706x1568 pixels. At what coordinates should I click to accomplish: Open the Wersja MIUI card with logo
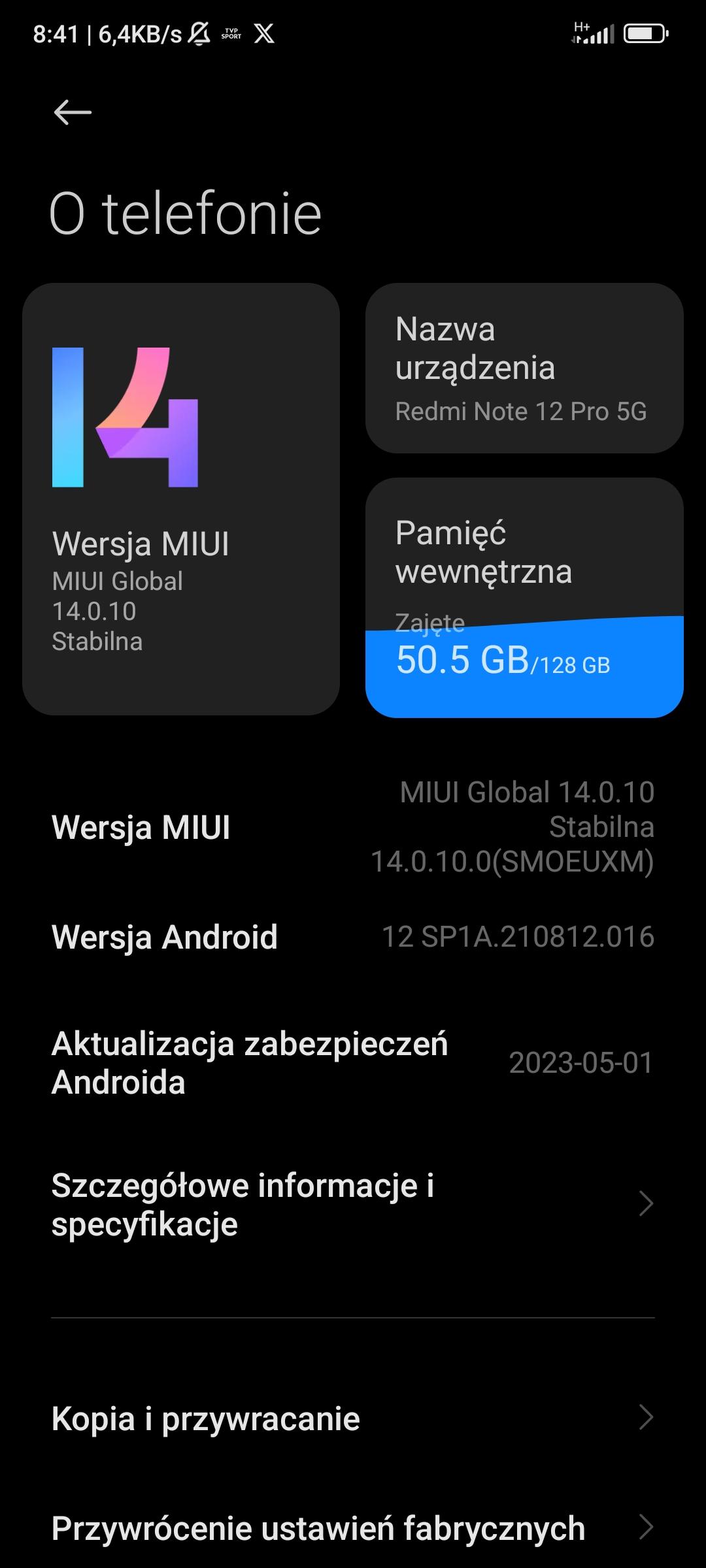click(181, 498)
